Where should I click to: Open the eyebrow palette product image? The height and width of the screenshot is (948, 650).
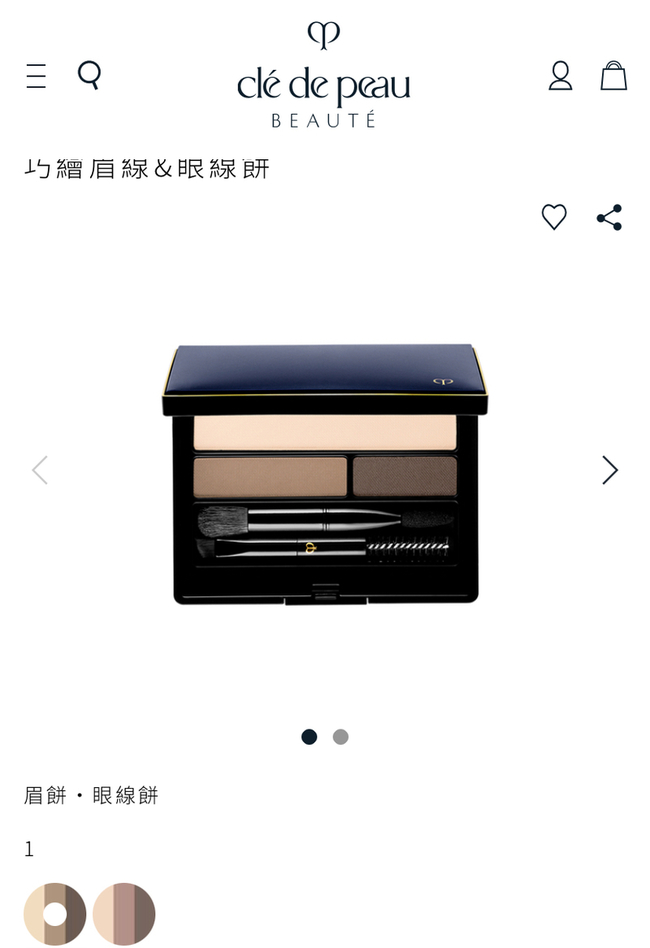pyautogui.click(x=324, y=474)
